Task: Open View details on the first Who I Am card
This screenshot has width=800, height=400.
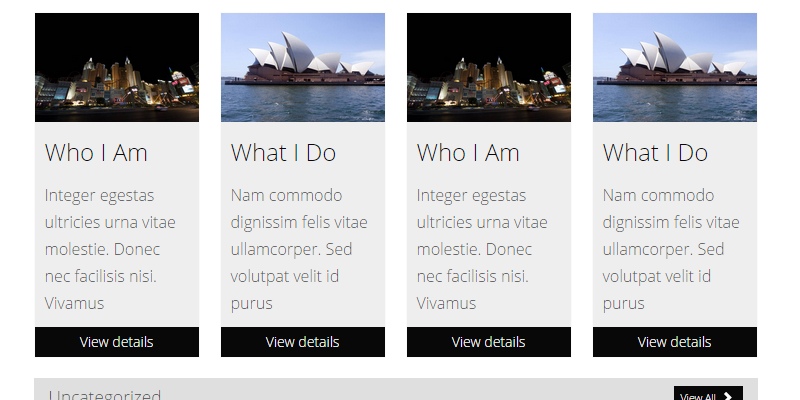Action: [117, 342]
